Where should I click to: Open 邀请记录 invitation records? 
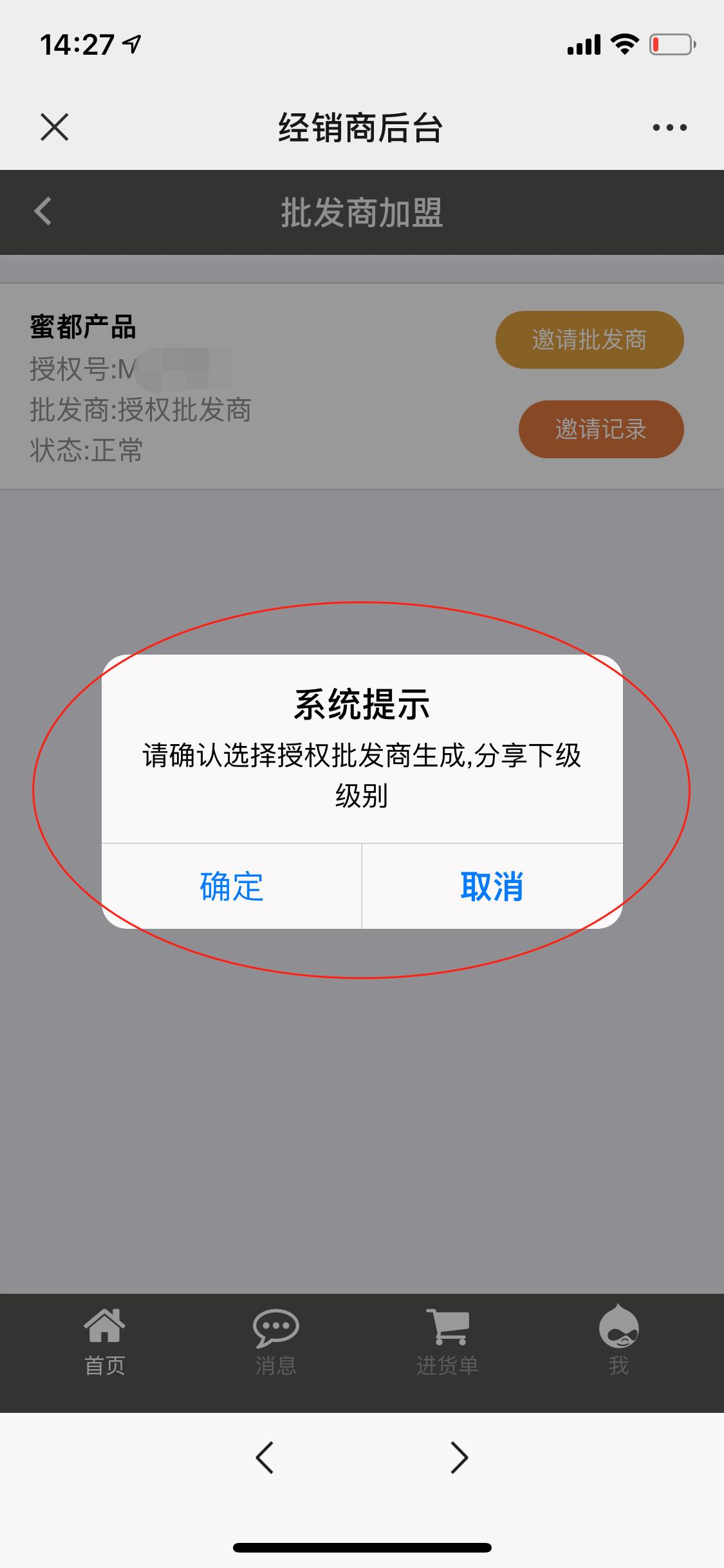(x=600, y=429)
